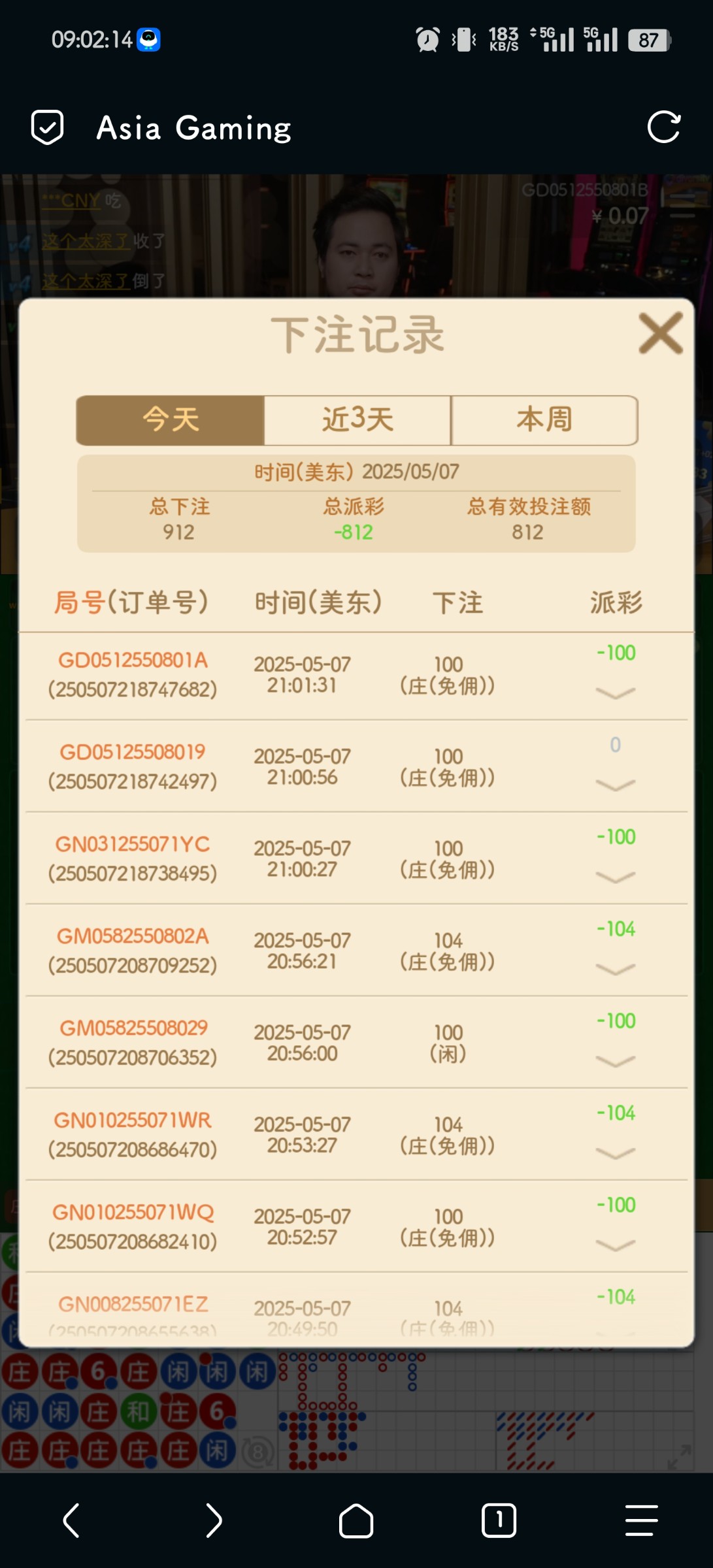Go back with the browser back arrow
Image resolution: width=713 pixels, height=1568 pixels.
coord(71,1520)
